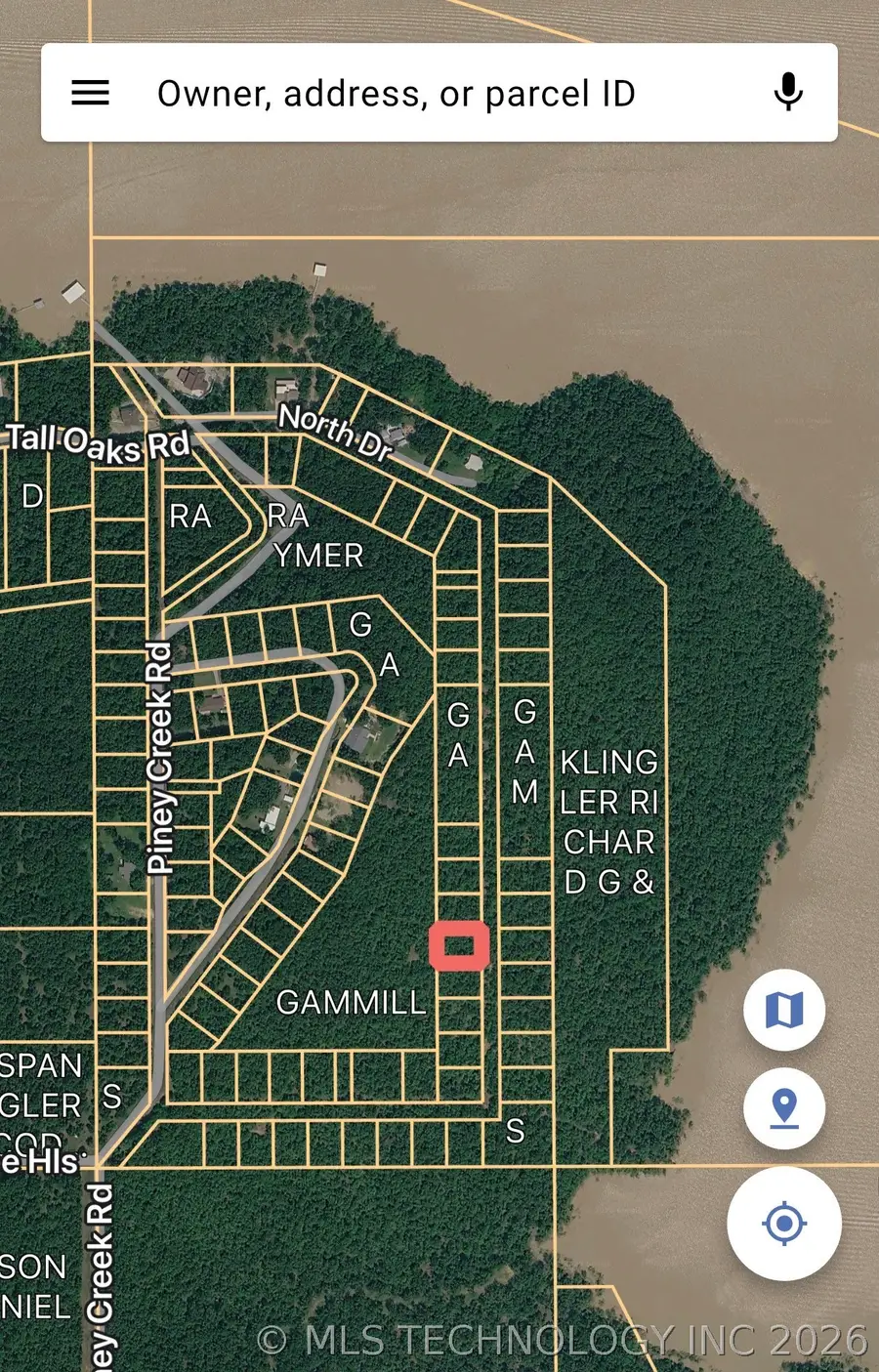Viewport: 879px width, 1372px height.
Task: Click the Tall Oaks Rd road label
Action: (x=95, y=441)
